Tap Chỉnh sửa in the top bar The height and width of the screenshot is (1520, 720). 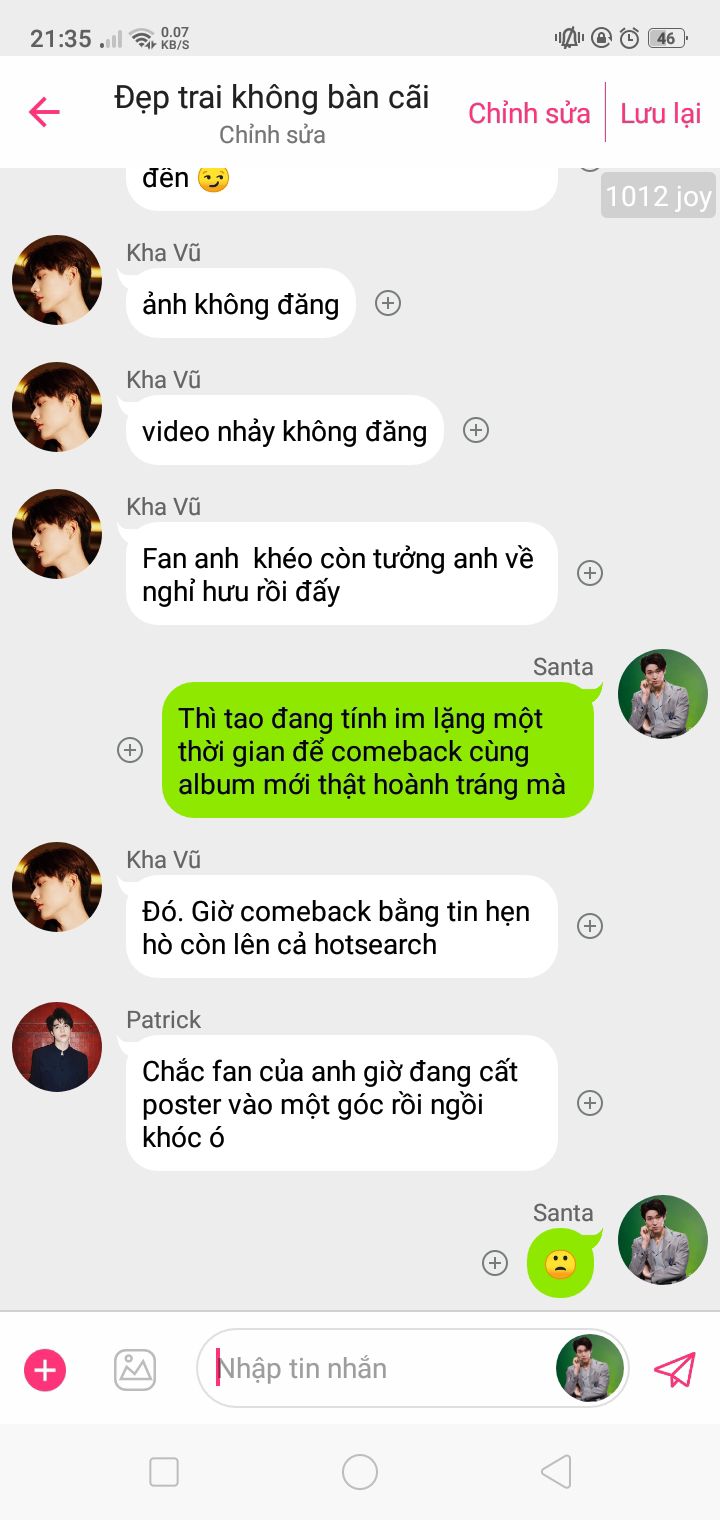(529, 113)
